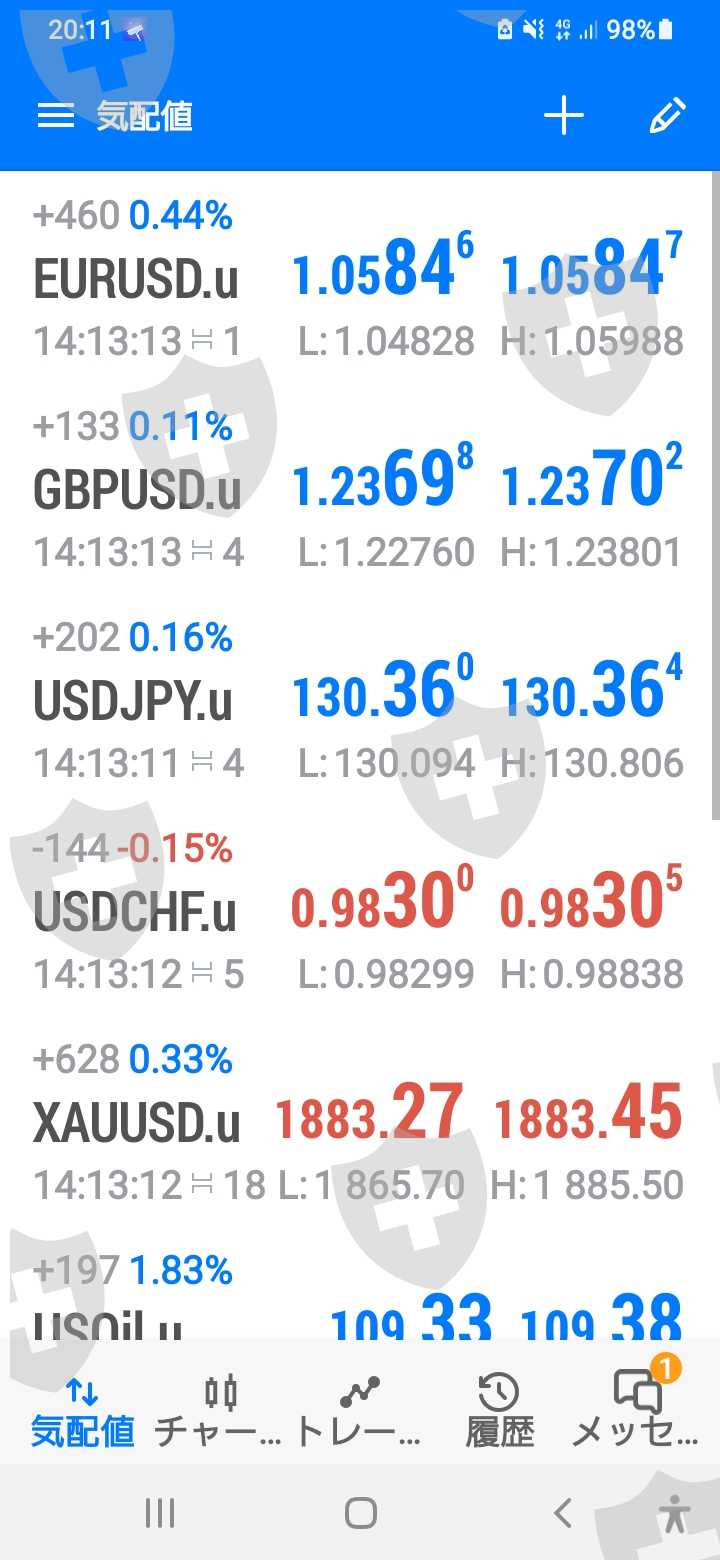Edit the quotes list with pencil icon
720x1560 pixels.
point(667,117)
